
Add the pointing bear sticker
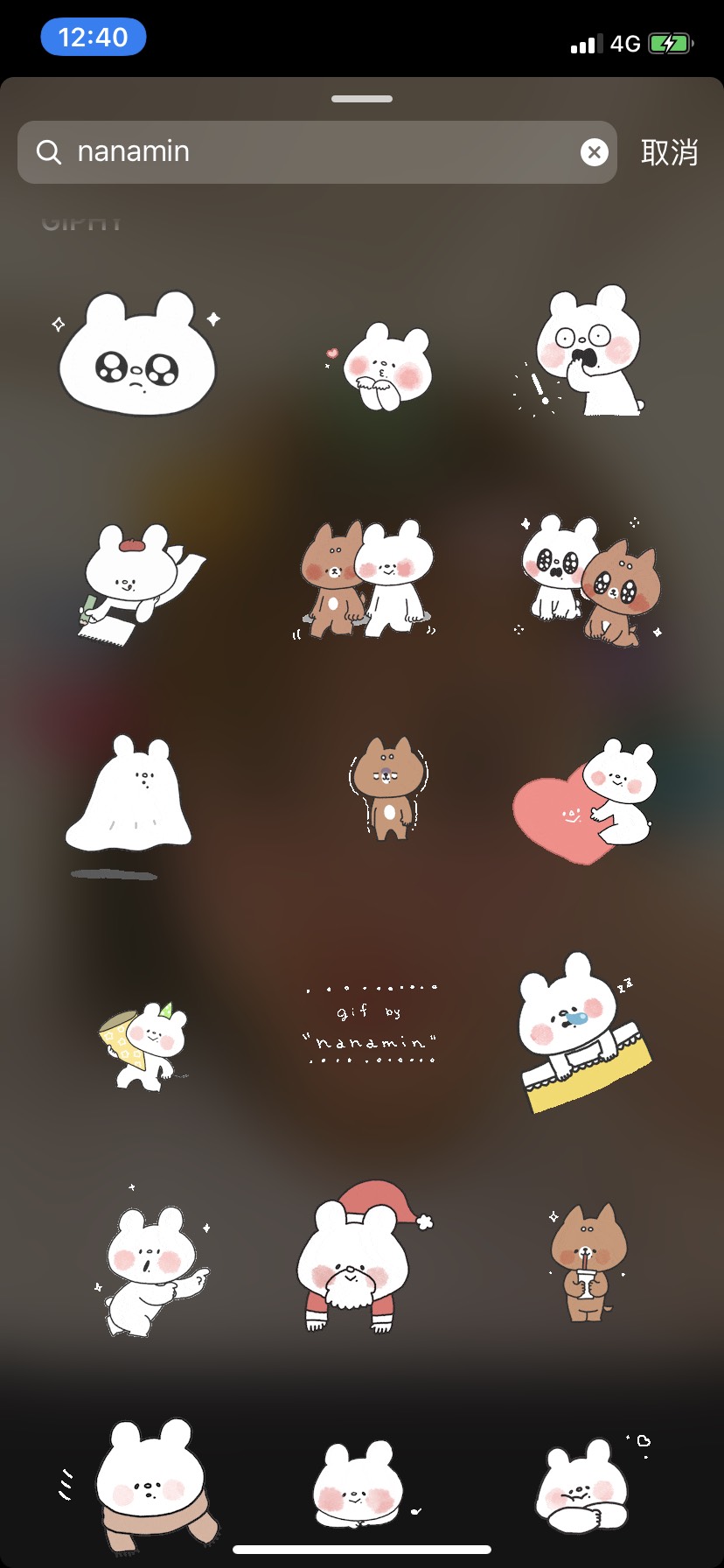pos(150,1263)
